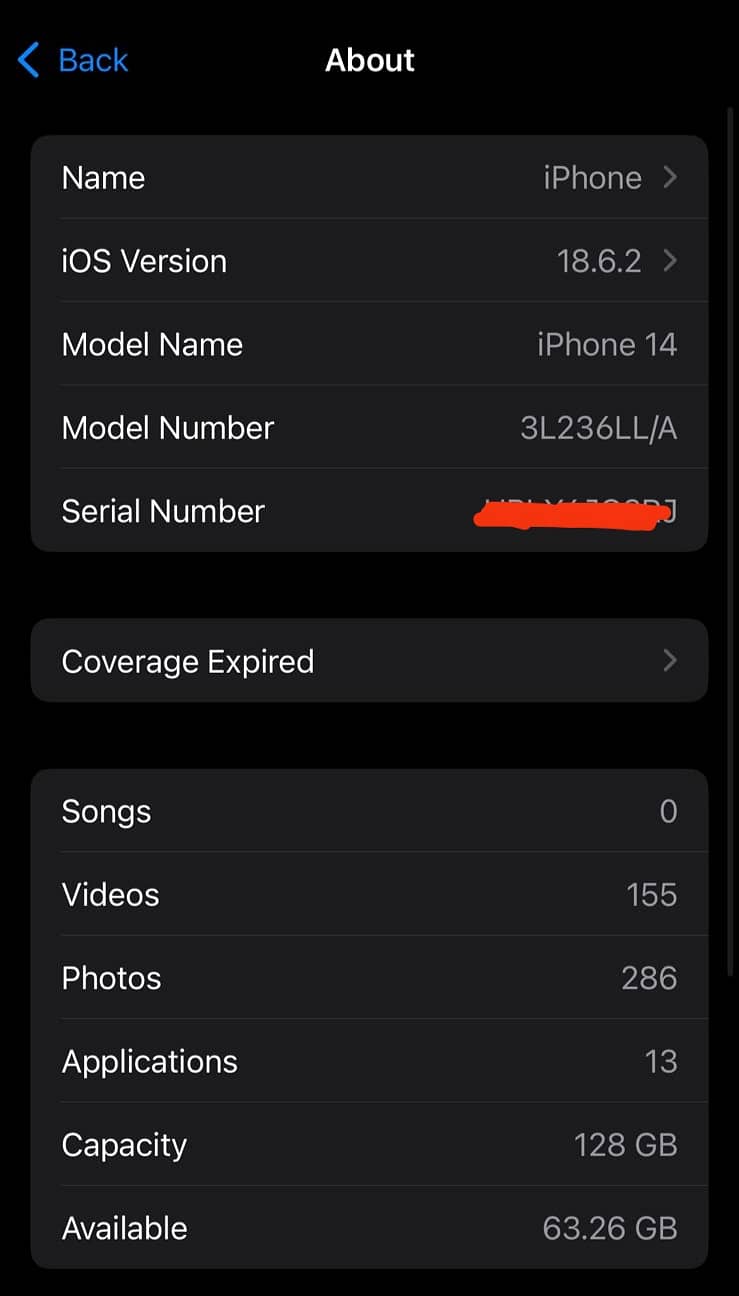Open Coverage Expired details

370,660
